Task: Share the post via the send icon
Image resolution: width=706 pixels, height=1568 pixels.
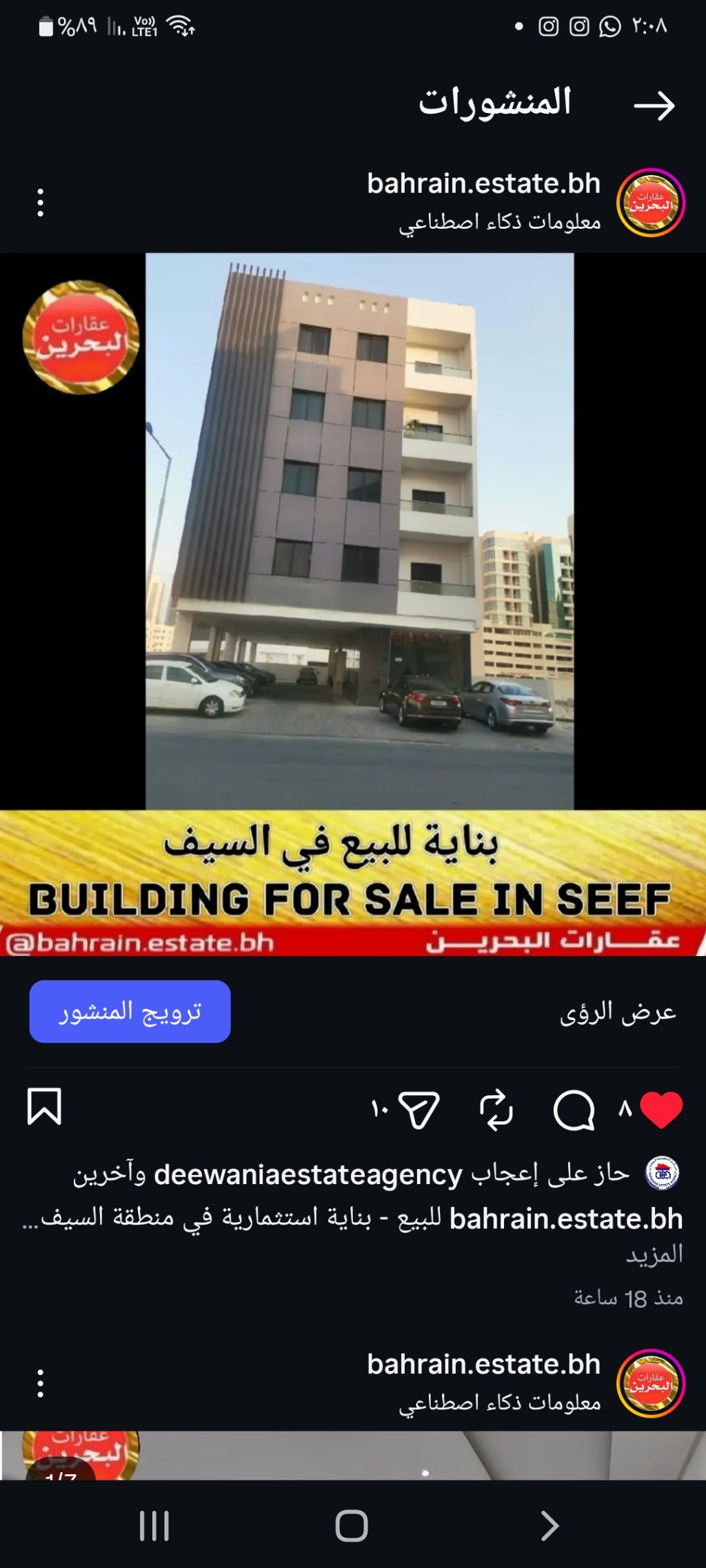Action: pos(418,1110)
